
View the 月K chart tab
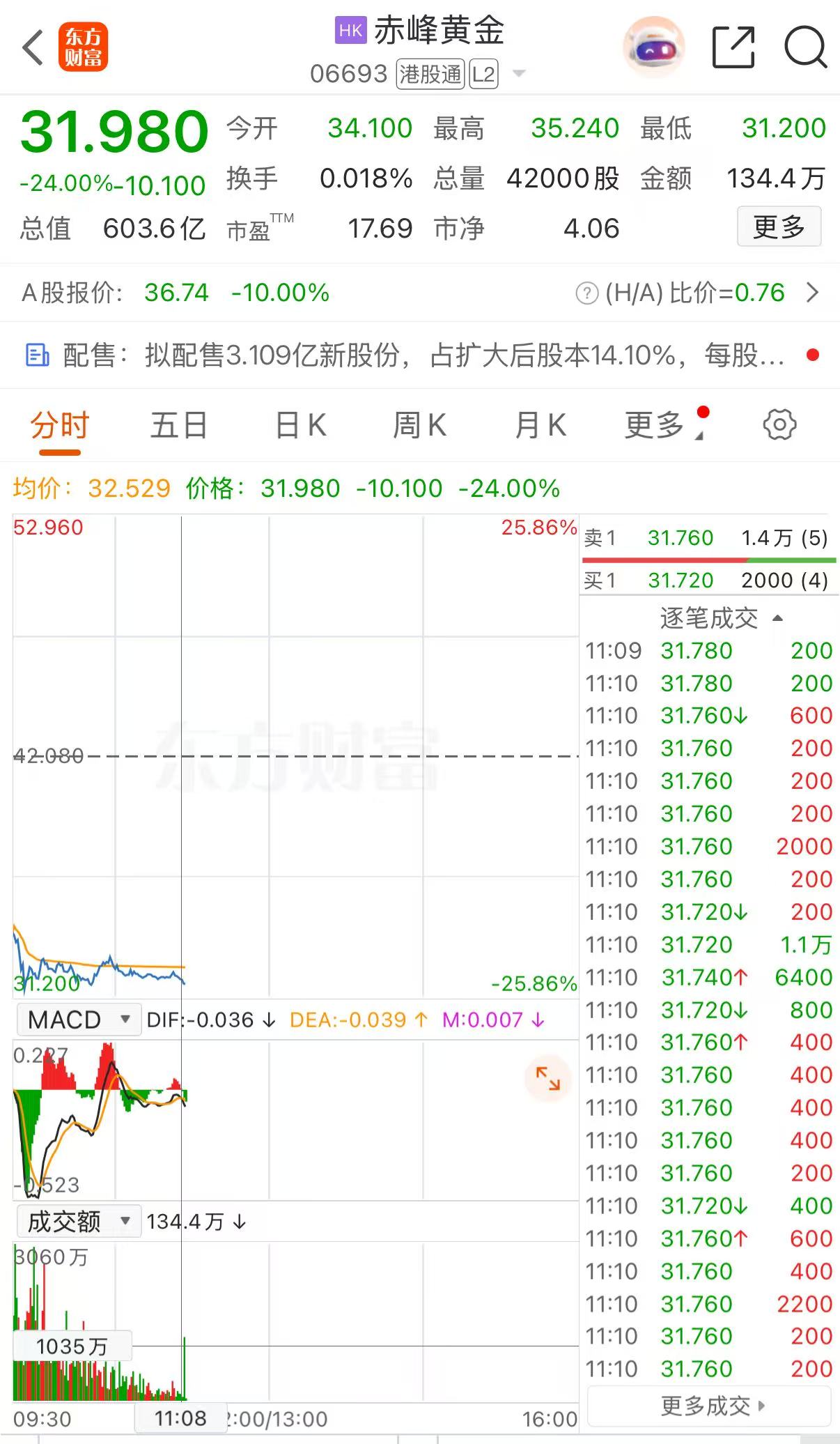(540, 425)
